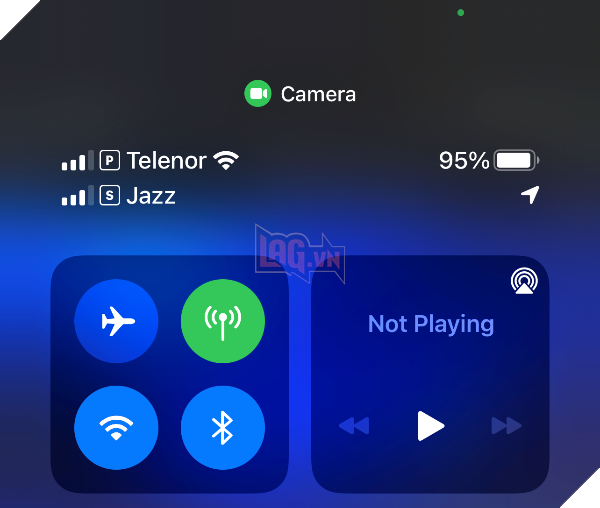The width and height of the screenshot is (600, 508).
Task: Open the Camera recent-access indicator
Action: [x=300, y=94]
